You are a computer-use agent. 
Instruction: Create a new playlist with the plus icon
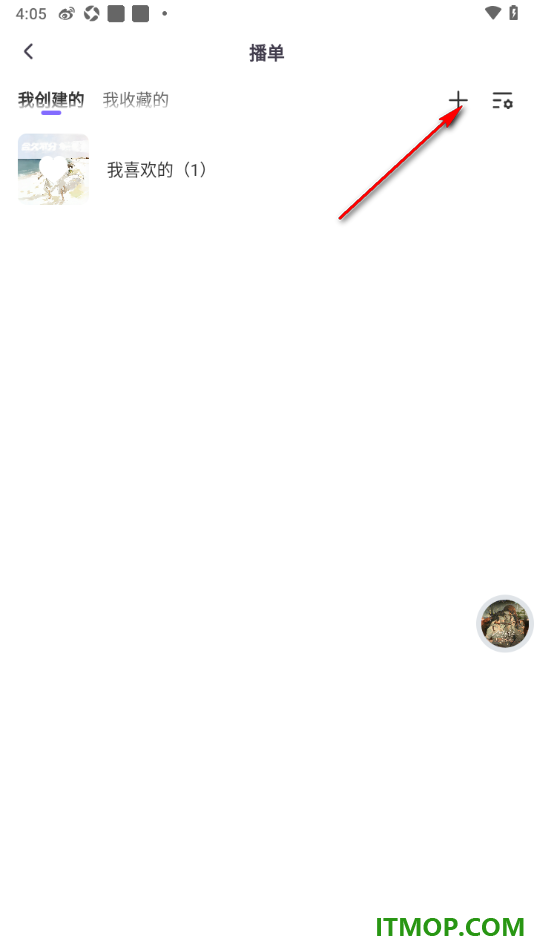pyautogui.click(x=458, y=101)
